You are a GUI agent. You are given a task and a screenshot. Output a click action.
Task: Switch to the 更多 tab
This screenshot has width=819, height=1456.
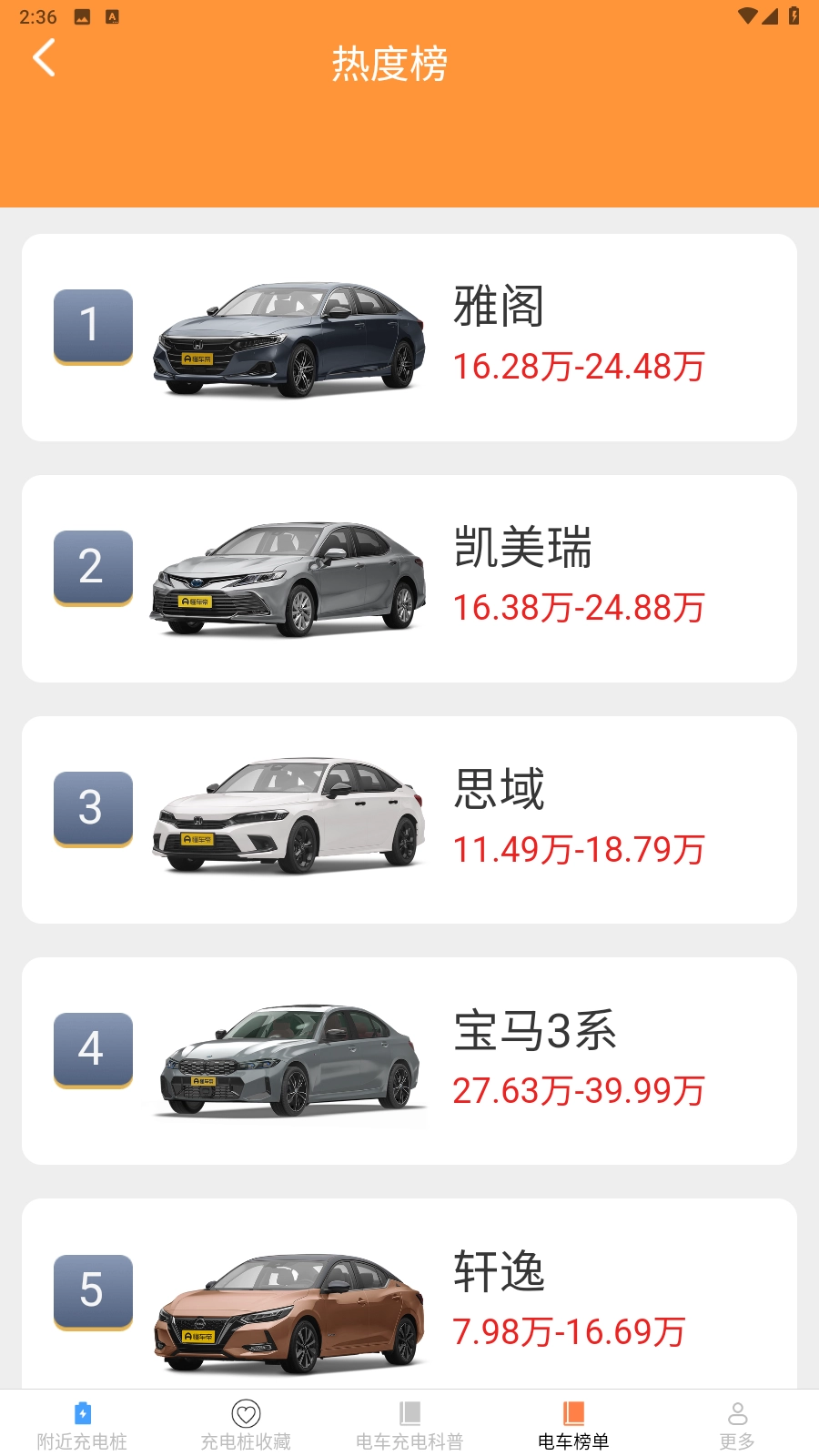(737, 1425)
